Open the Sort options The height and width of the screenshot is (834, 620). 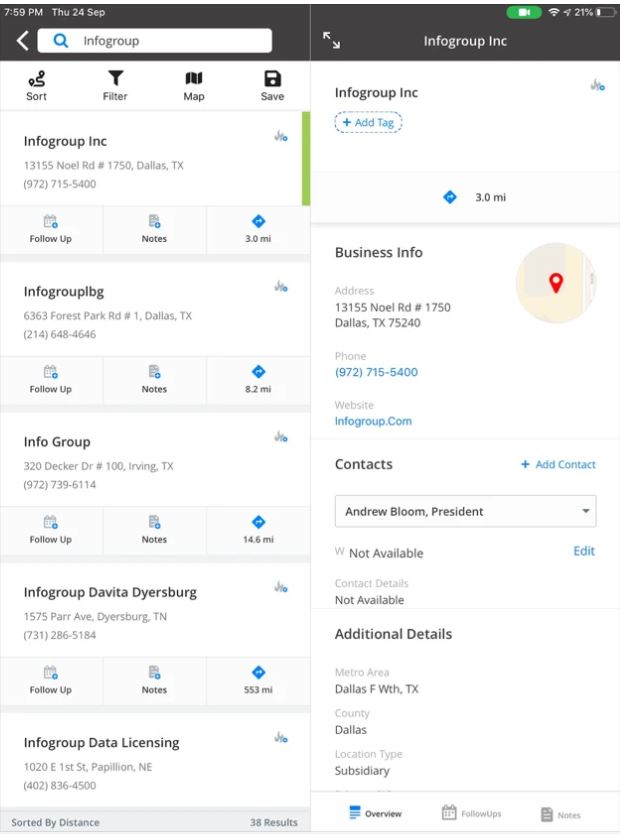(x=36, y=85)
